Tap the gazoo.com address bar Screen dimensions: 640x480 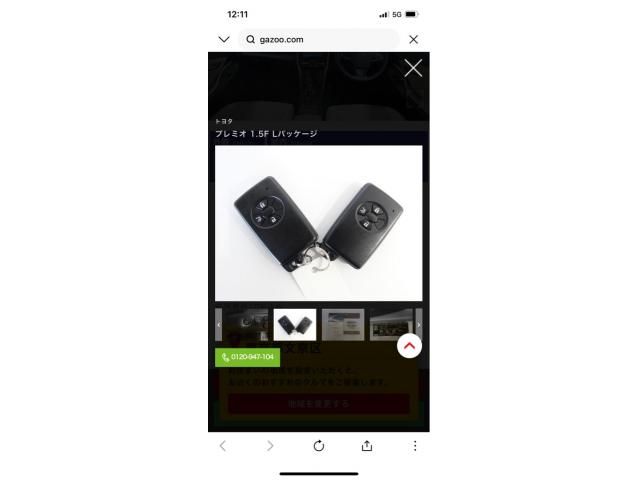318,39
